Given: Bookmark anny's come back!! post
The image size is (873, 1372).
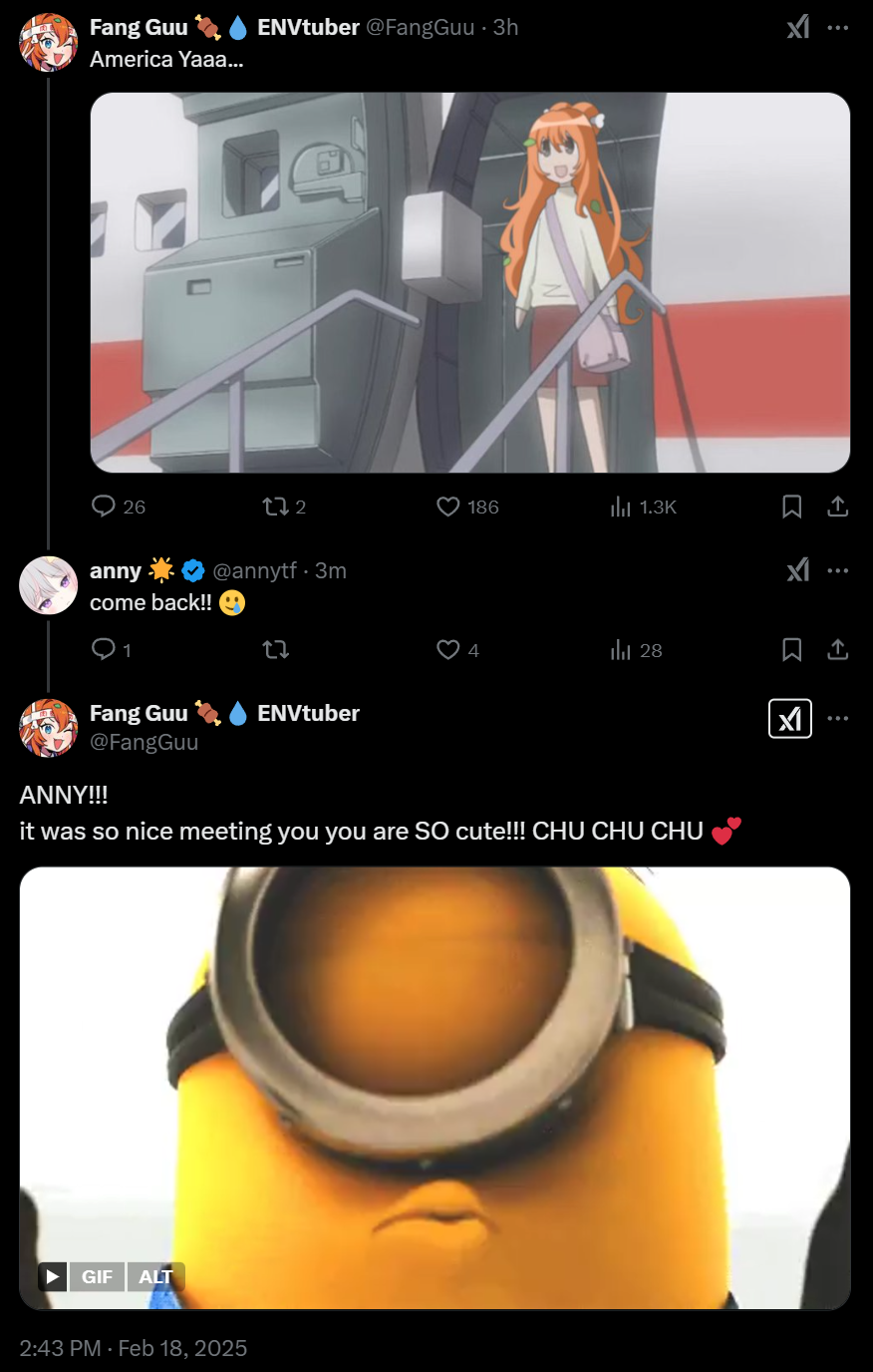Looking at the screenshot, I should (x=791, y=650).
